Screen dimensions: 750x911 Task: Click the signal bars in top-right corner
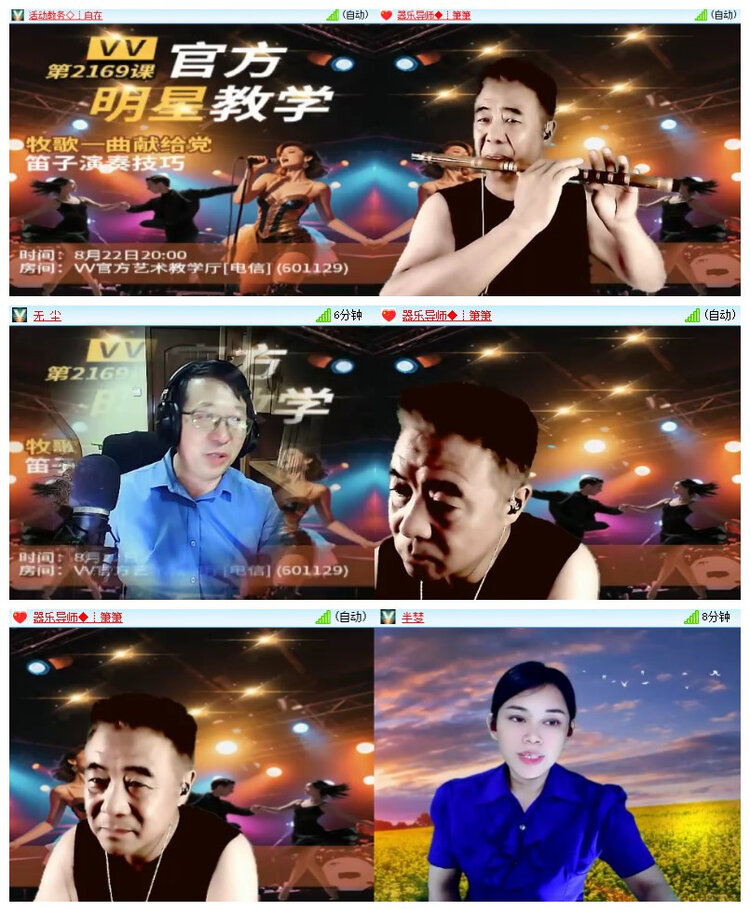(x=700, y=12)
